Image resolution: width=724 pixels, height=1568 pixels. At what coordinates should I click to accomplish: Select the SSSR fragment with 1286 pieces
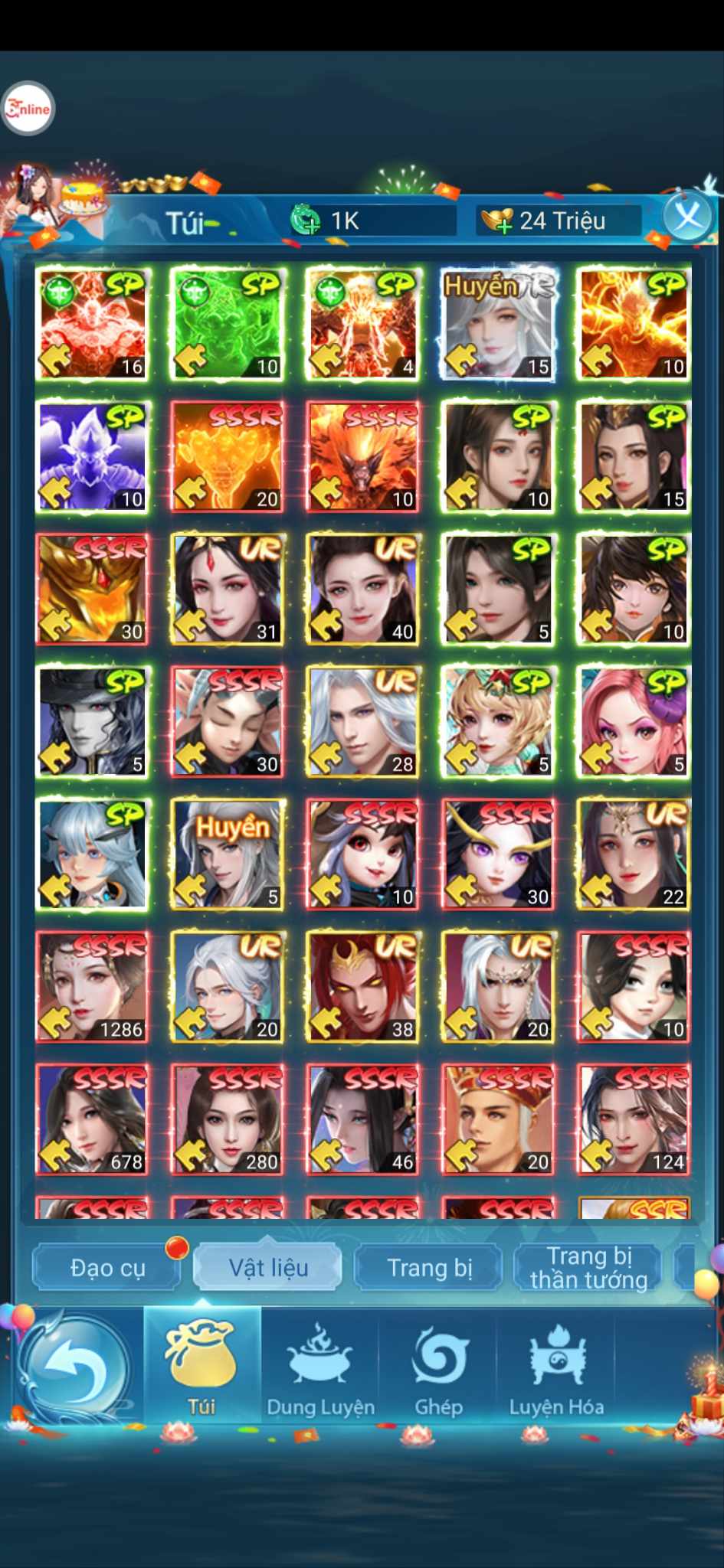point(93,987)
